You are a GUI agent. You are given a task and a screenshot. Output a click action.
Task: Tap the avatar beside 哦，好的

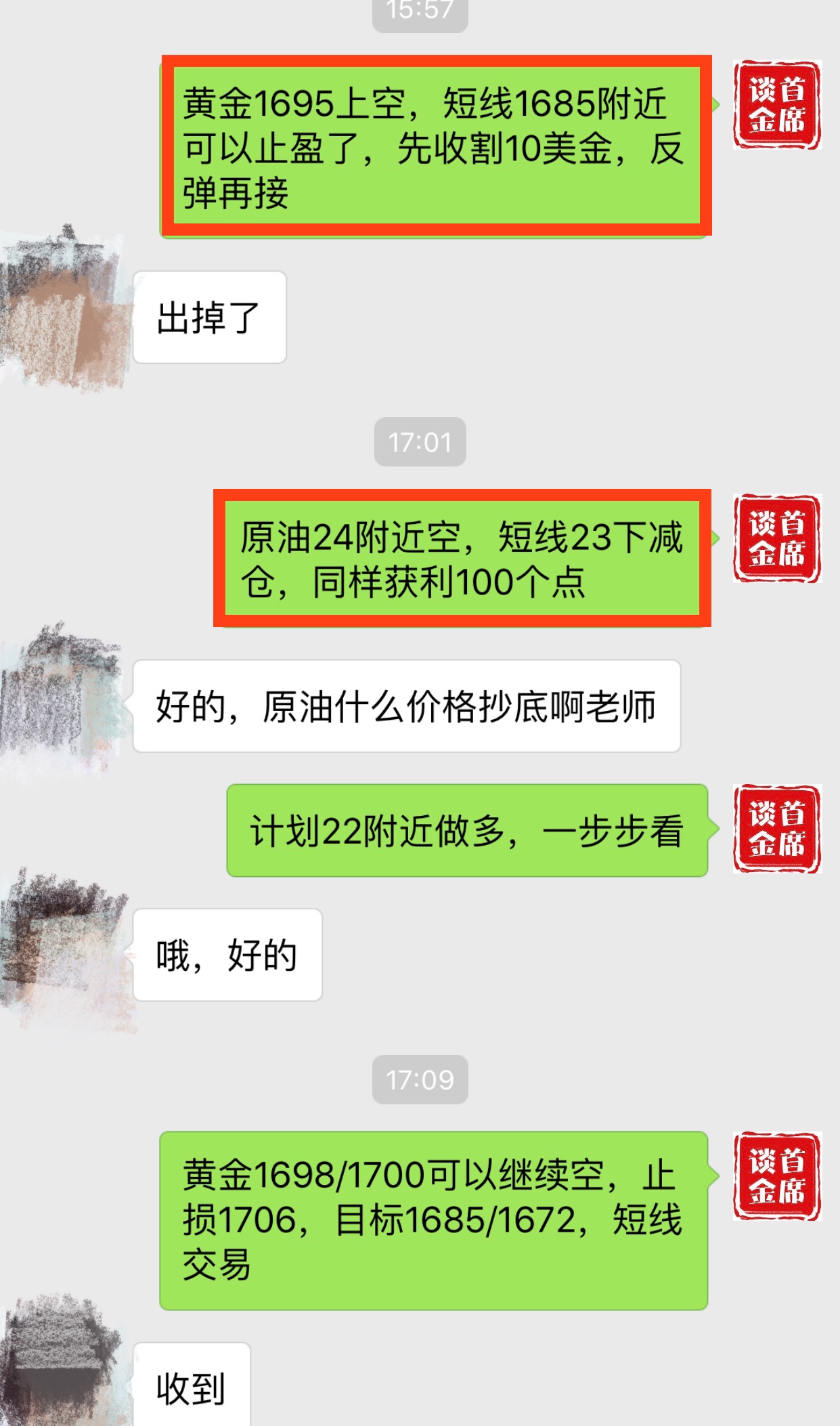tap(64, 948)
